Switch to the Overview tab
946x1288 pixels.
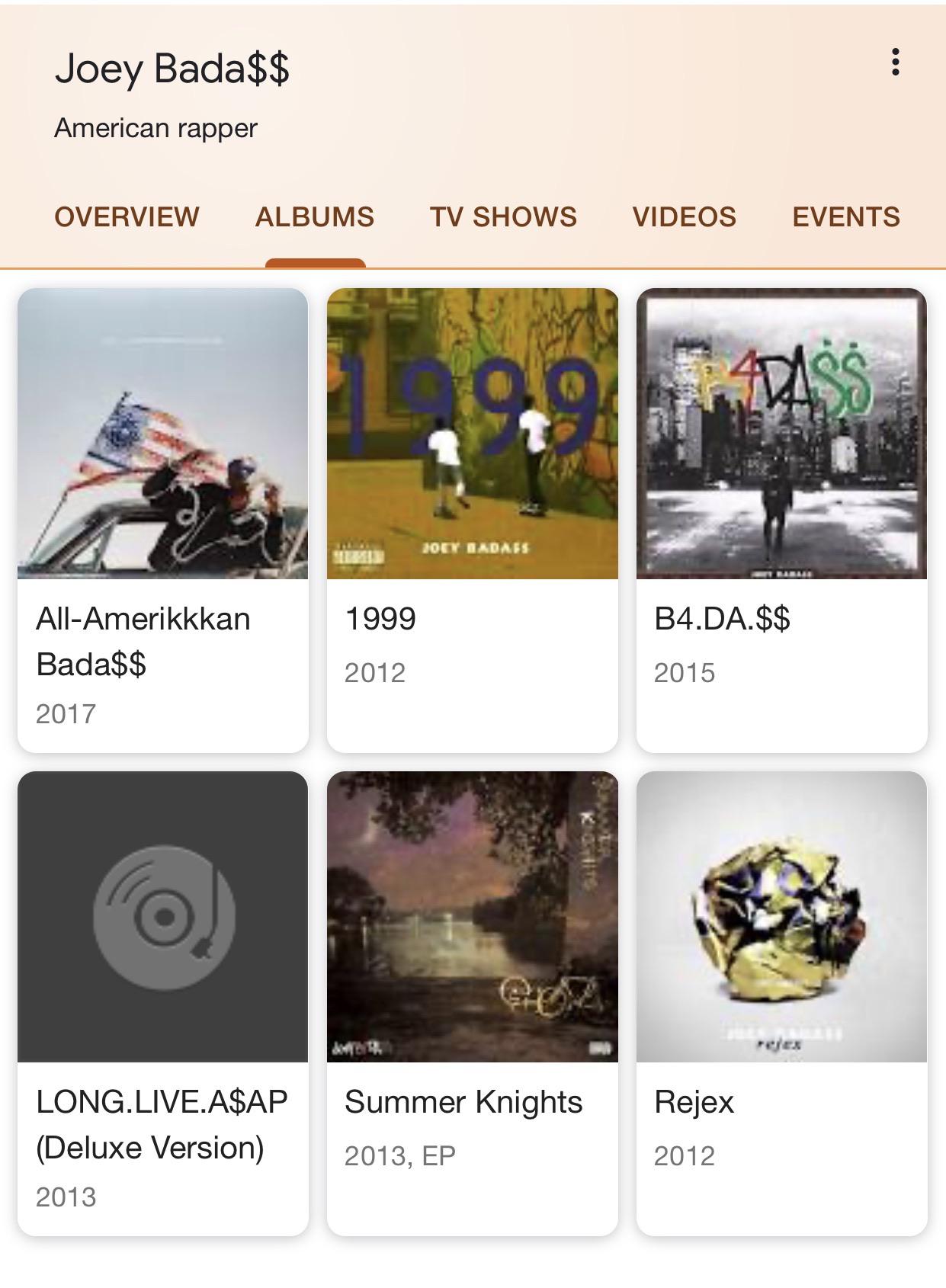click(127, 217)
